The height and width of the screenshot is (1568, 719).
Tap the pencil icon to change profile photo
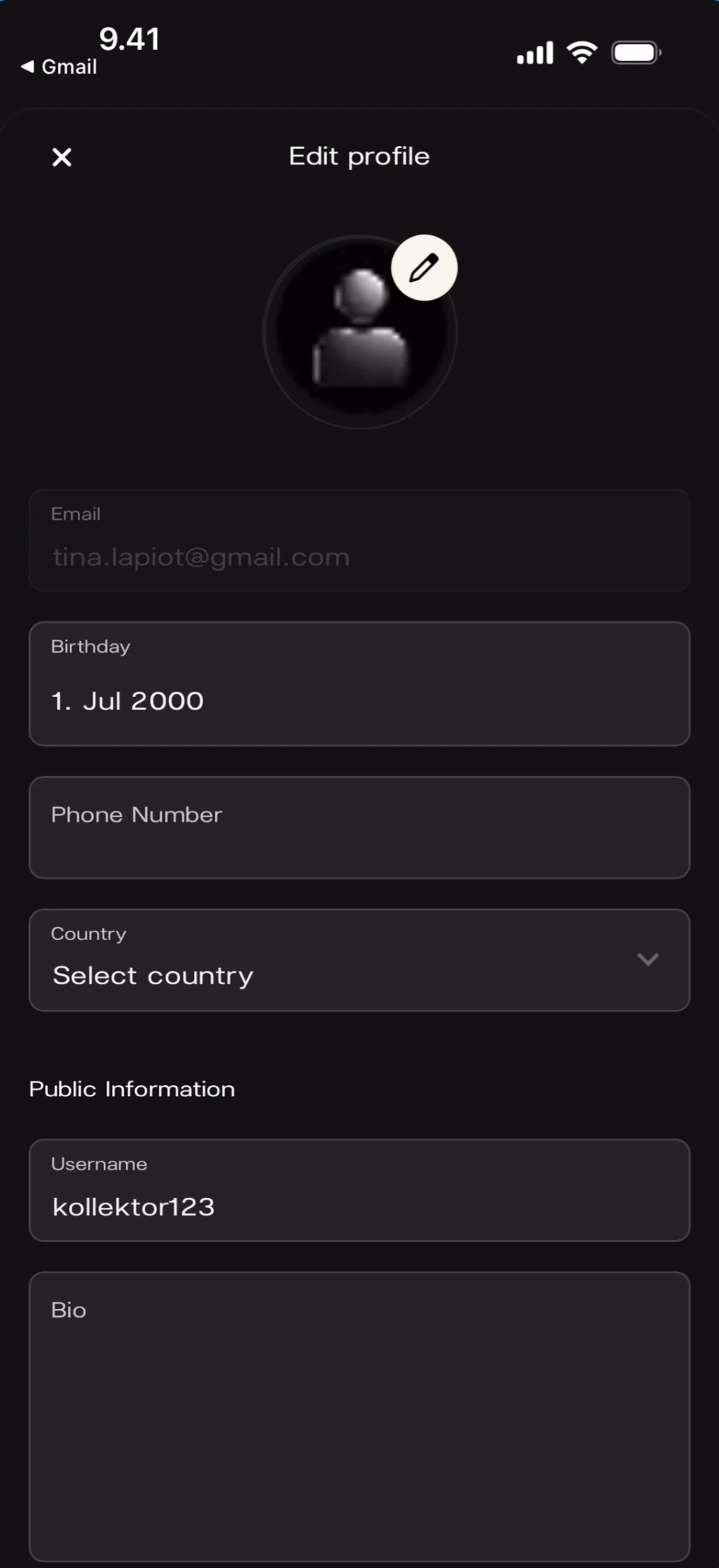point(424,267)
